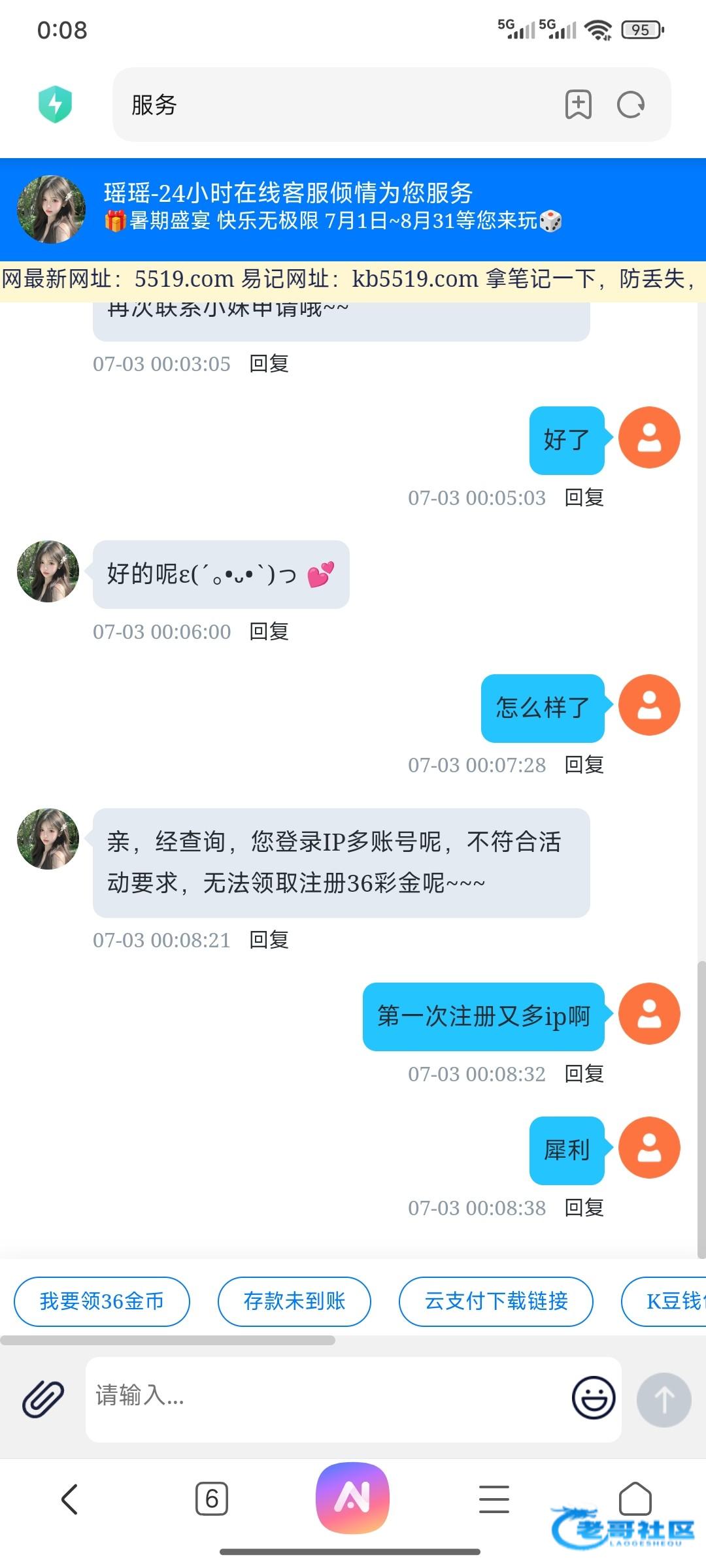The height and width of the screenshot is (1568, 706).
Task: Bookmark this page
Action: 578,105
